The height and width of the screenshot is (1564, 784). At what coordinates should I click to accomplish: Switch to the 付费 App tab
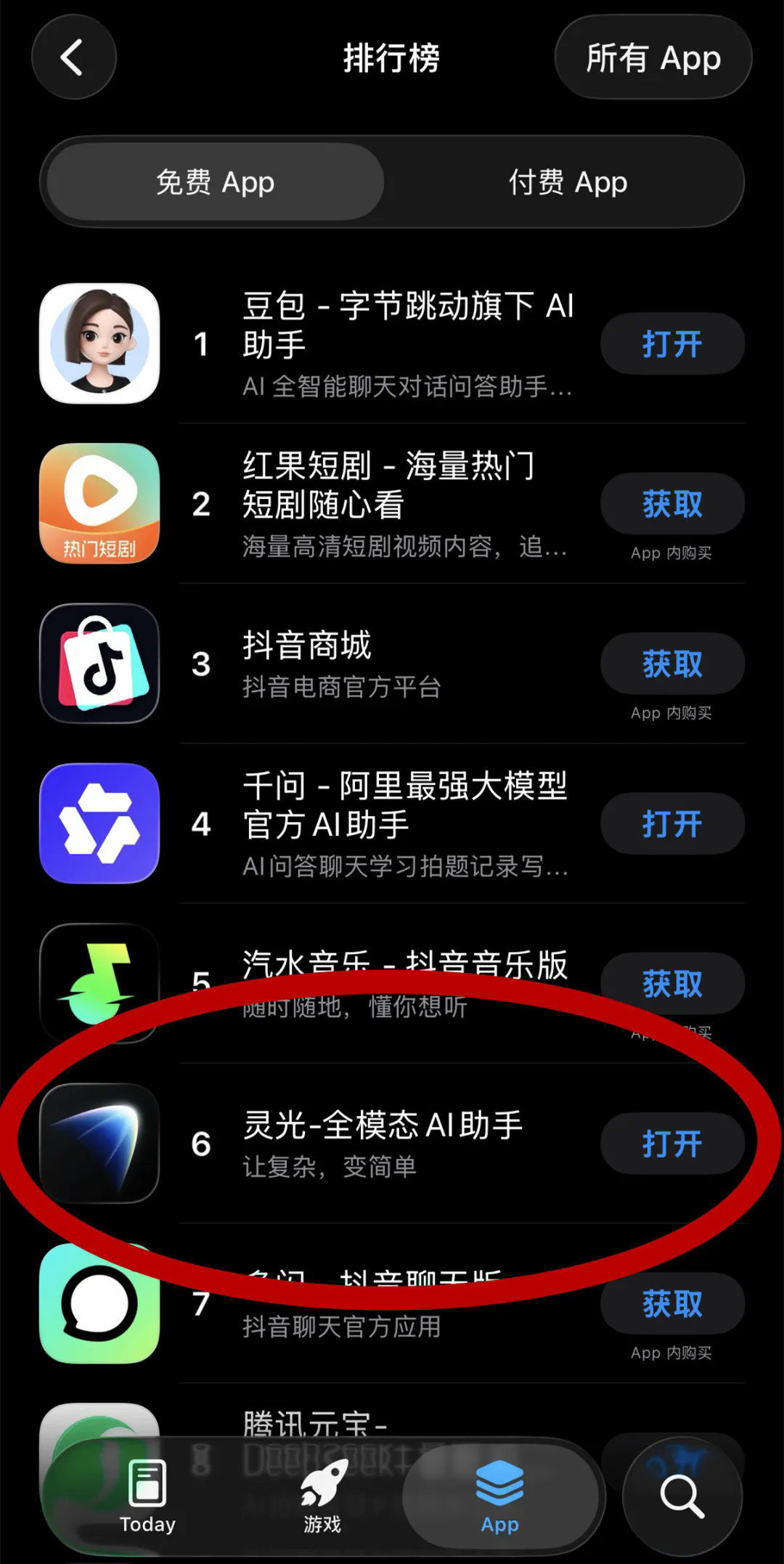click(x=567, y=182)
